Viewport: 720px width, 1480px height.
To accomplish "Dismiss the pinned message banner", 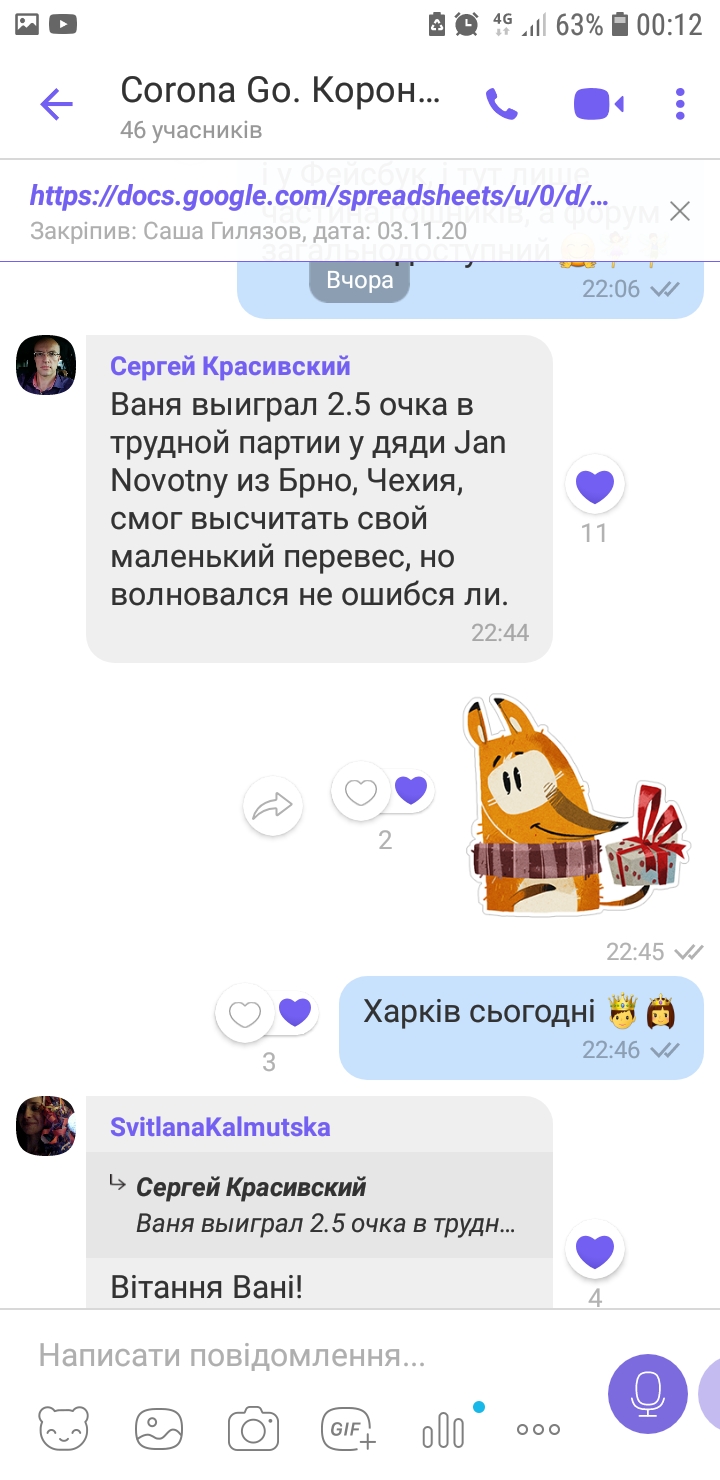I will click(680, 211).
